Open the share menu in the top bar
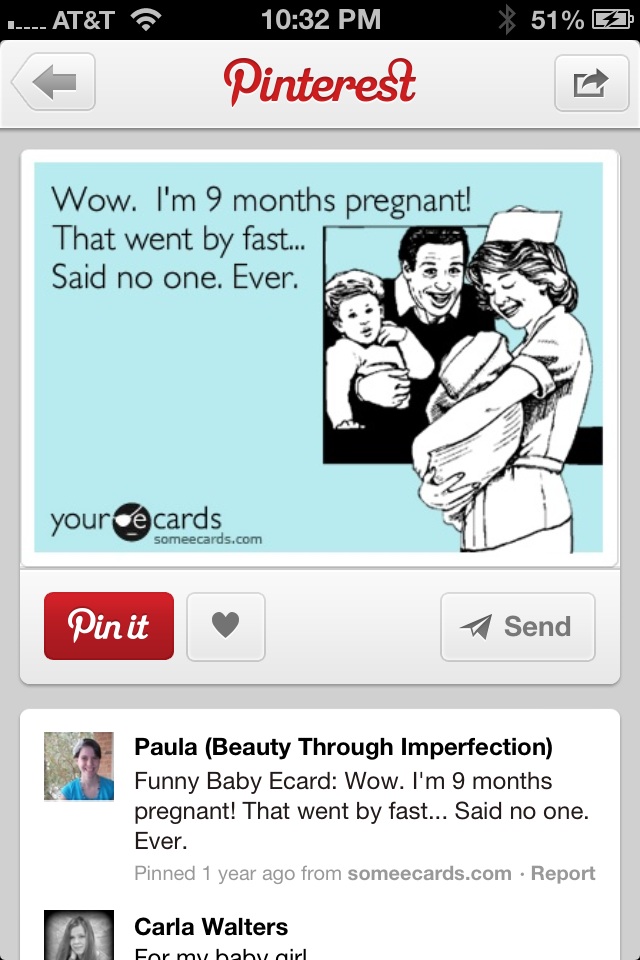640x960 pixels. point(589,83)
